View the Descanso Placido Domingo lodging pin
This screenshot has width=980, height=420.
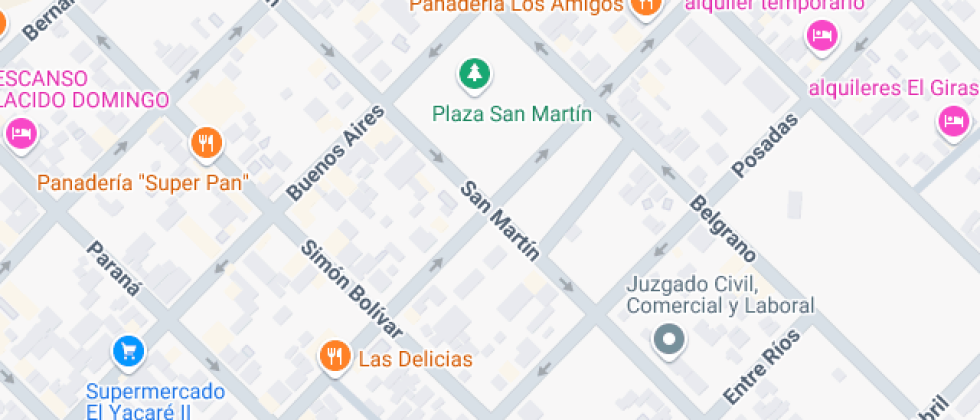tap(20, 131)
